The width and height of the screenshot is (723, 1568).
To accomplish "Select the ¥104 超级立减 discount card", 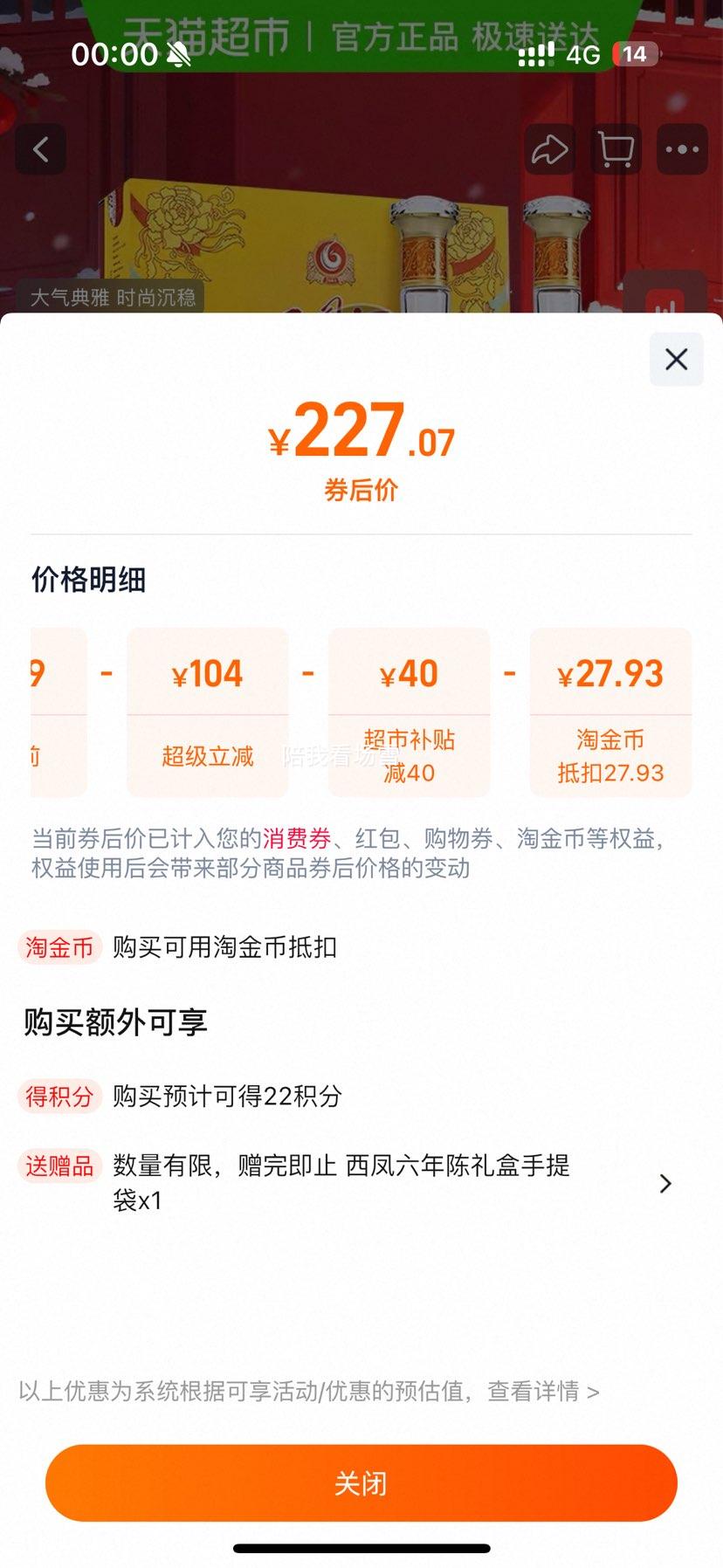I will click(207, 712).
